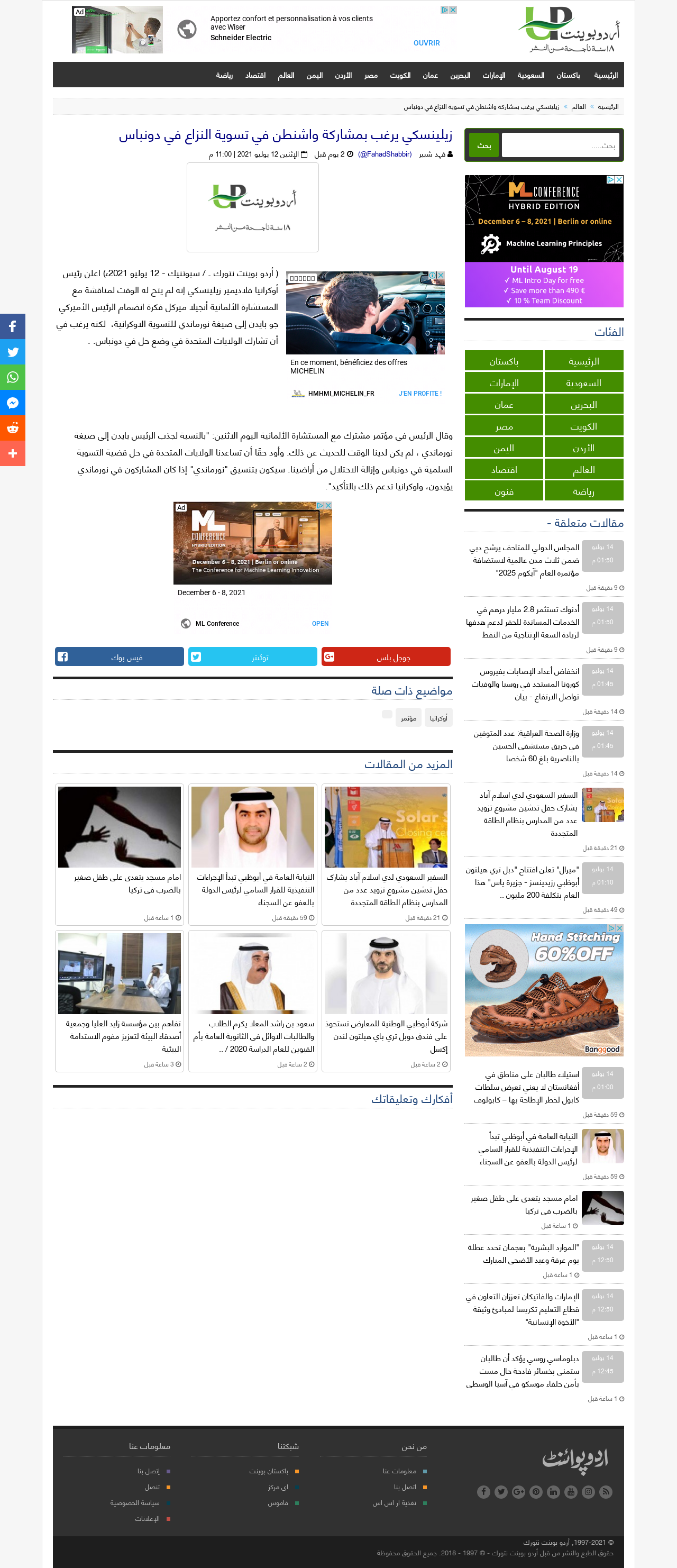Tap the green بحث search button
The height and width of the screenshot is (1568, 677).
click(484, 145)
